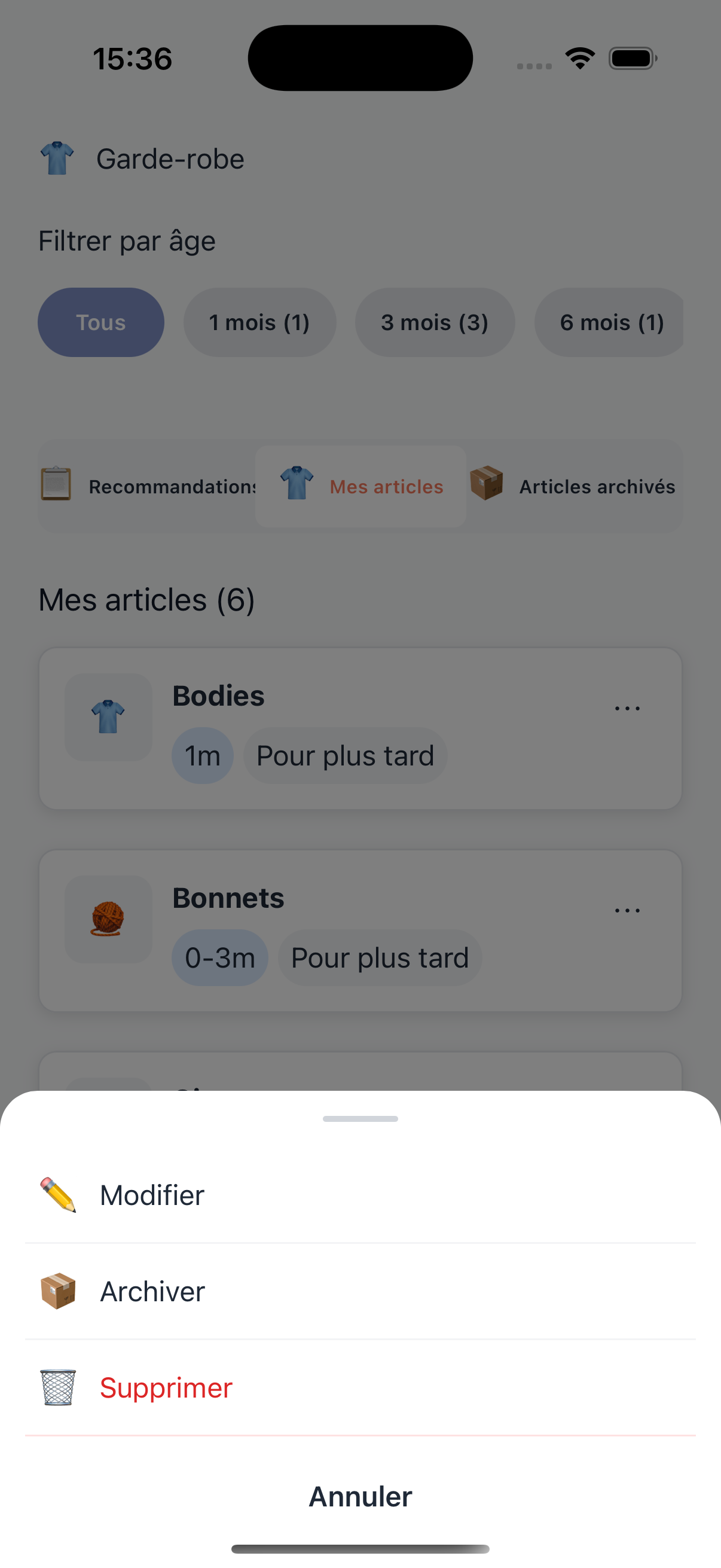Tap the pencil icon next to Modifier
The image size is (721, 1568).
(59, 1194)
